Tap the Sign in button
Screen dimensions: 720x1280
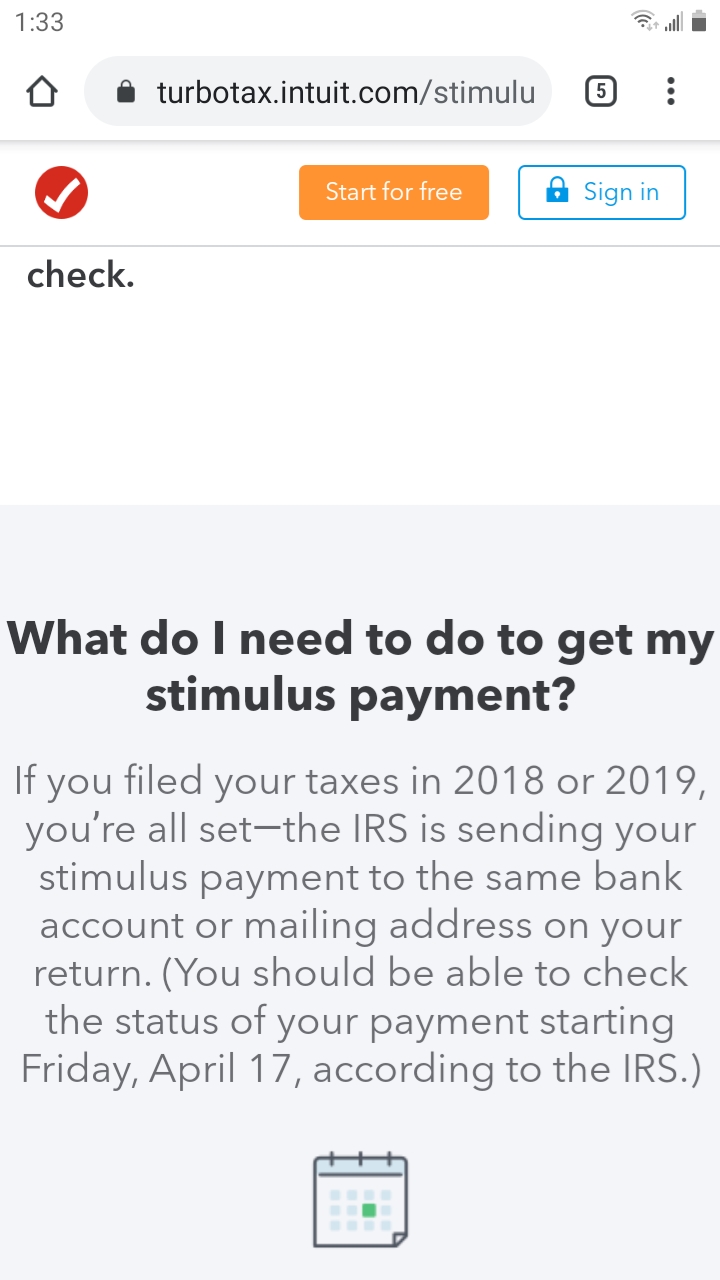pos(602,192)
